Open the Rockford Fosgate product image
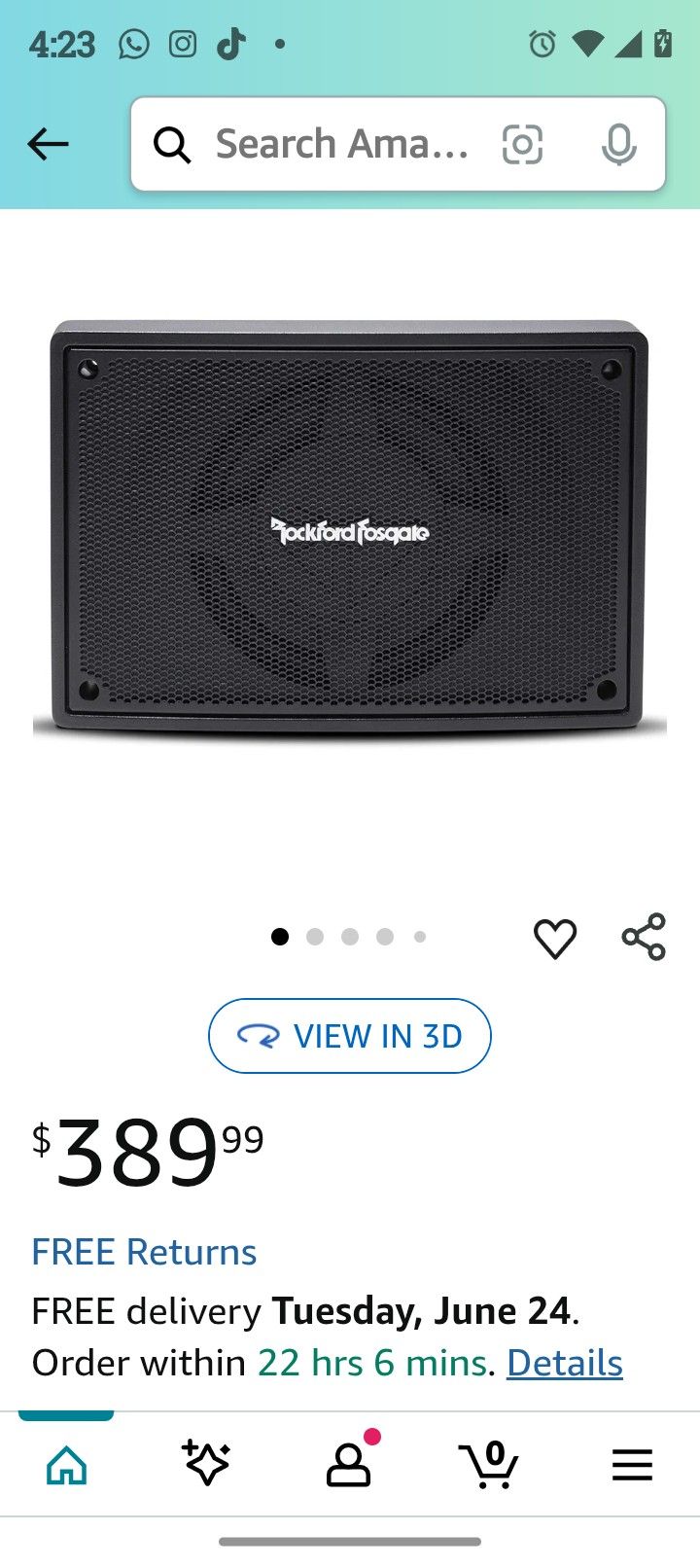Image resolution: width=700 pixels, height=1568 pixels. [350, 530]
